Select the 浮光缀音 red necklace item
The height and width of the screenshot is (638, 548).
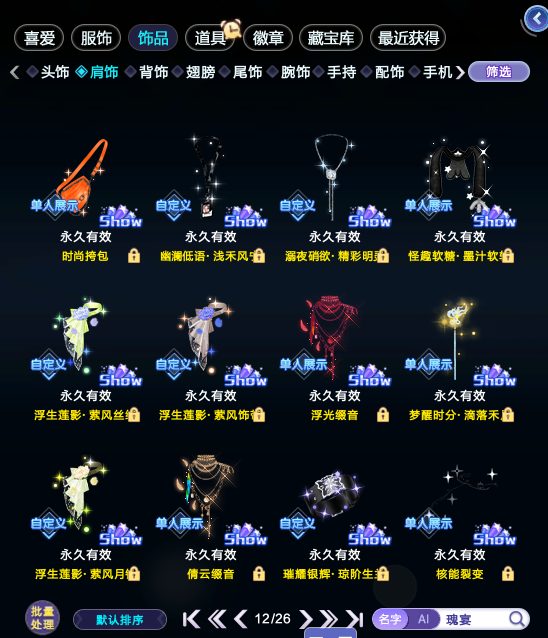tap(334, 356)
